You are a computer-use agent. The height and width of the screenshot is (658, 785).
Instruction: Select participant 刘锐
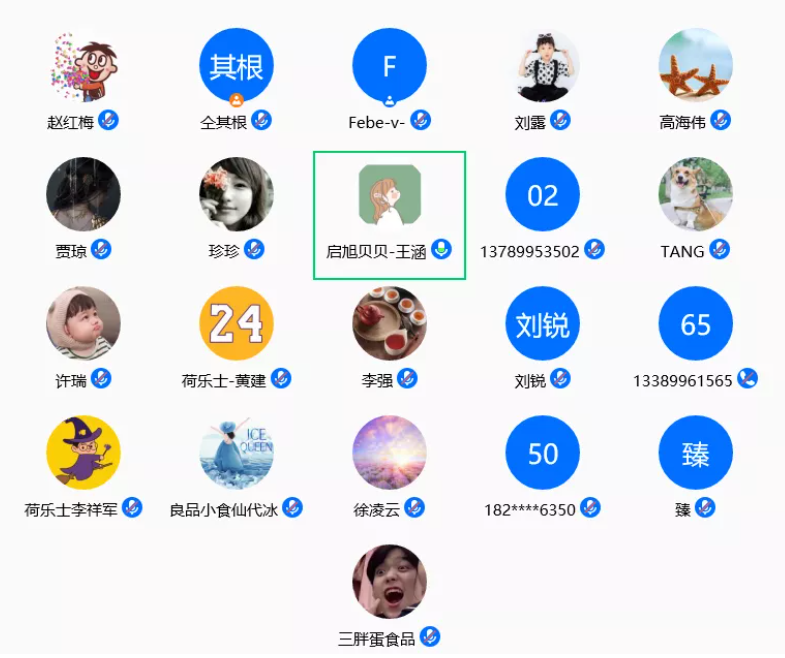(543, 324)
